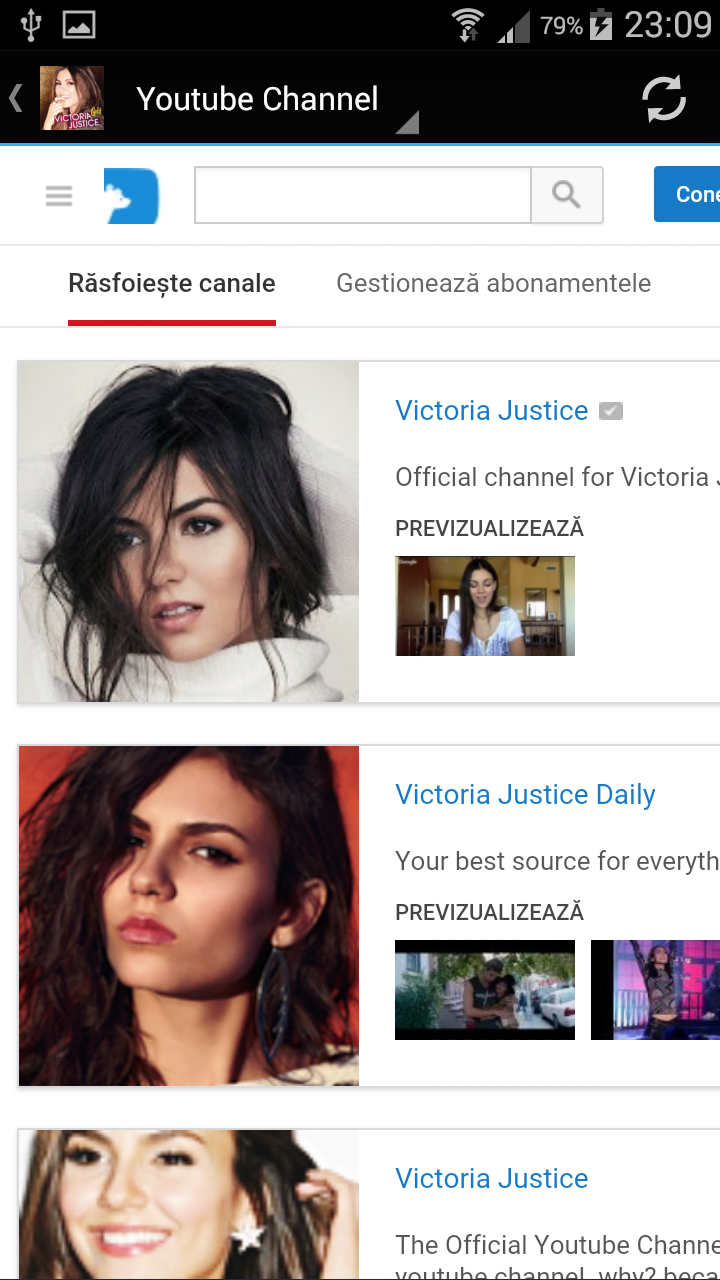The height and width of the screenshot is (1280, 720).
Task: Tap the blue Conectare button
Action: click(690, 194)
